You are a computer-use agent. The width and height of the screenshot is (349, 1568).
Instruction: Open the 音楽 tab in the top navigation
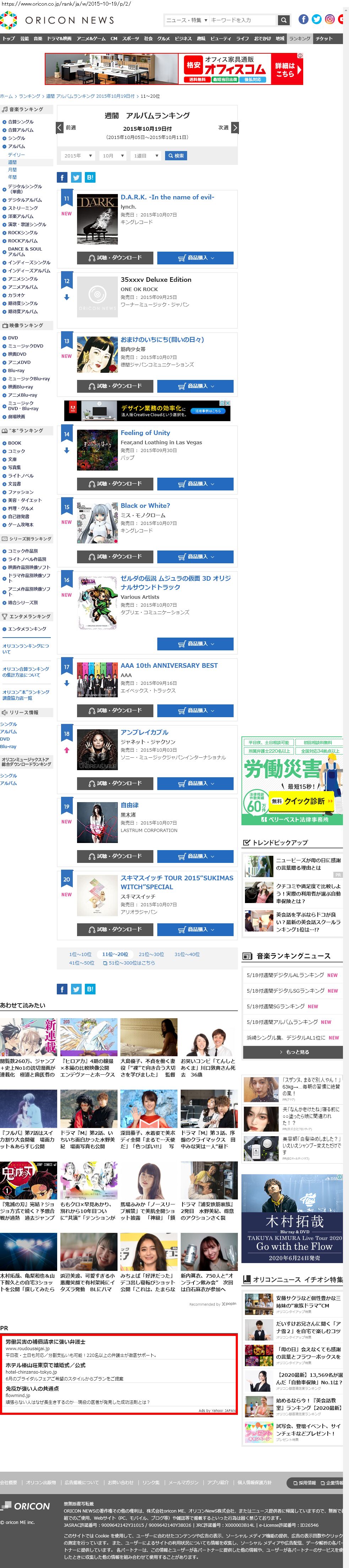click(x=38, y=38)
